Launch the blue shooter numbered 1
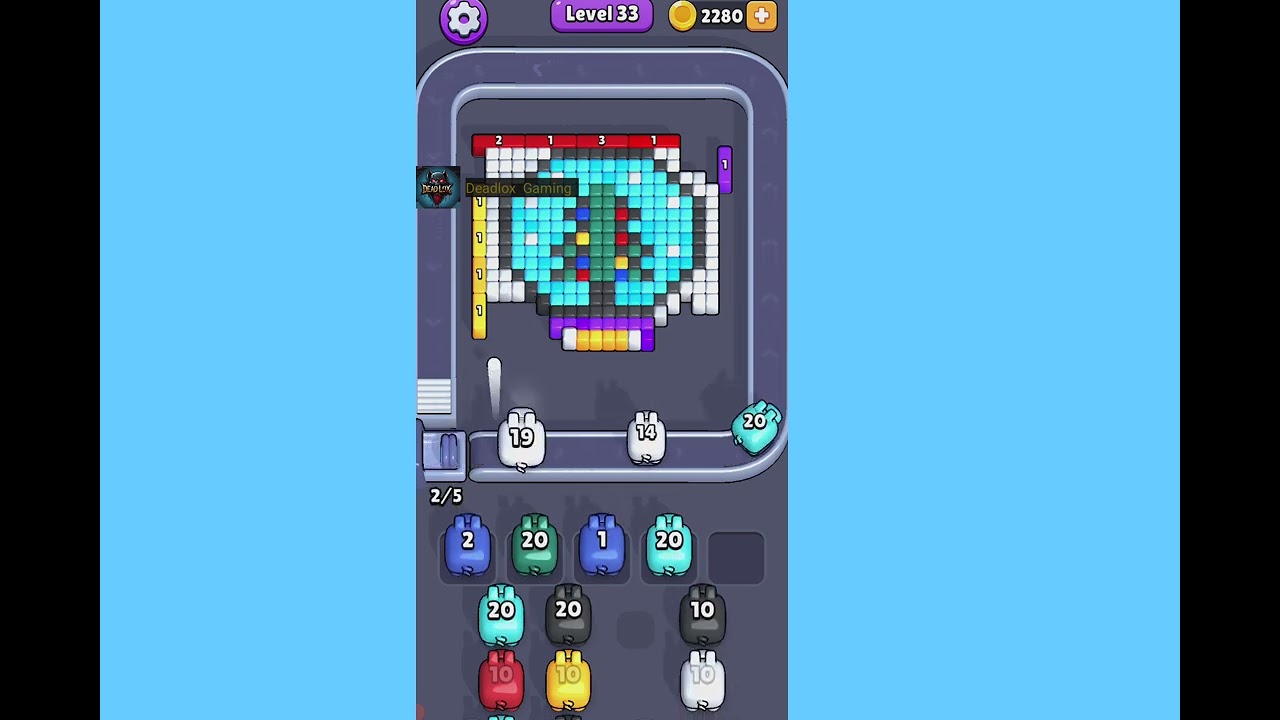1280x720 pixels. [x=602, y=545]
